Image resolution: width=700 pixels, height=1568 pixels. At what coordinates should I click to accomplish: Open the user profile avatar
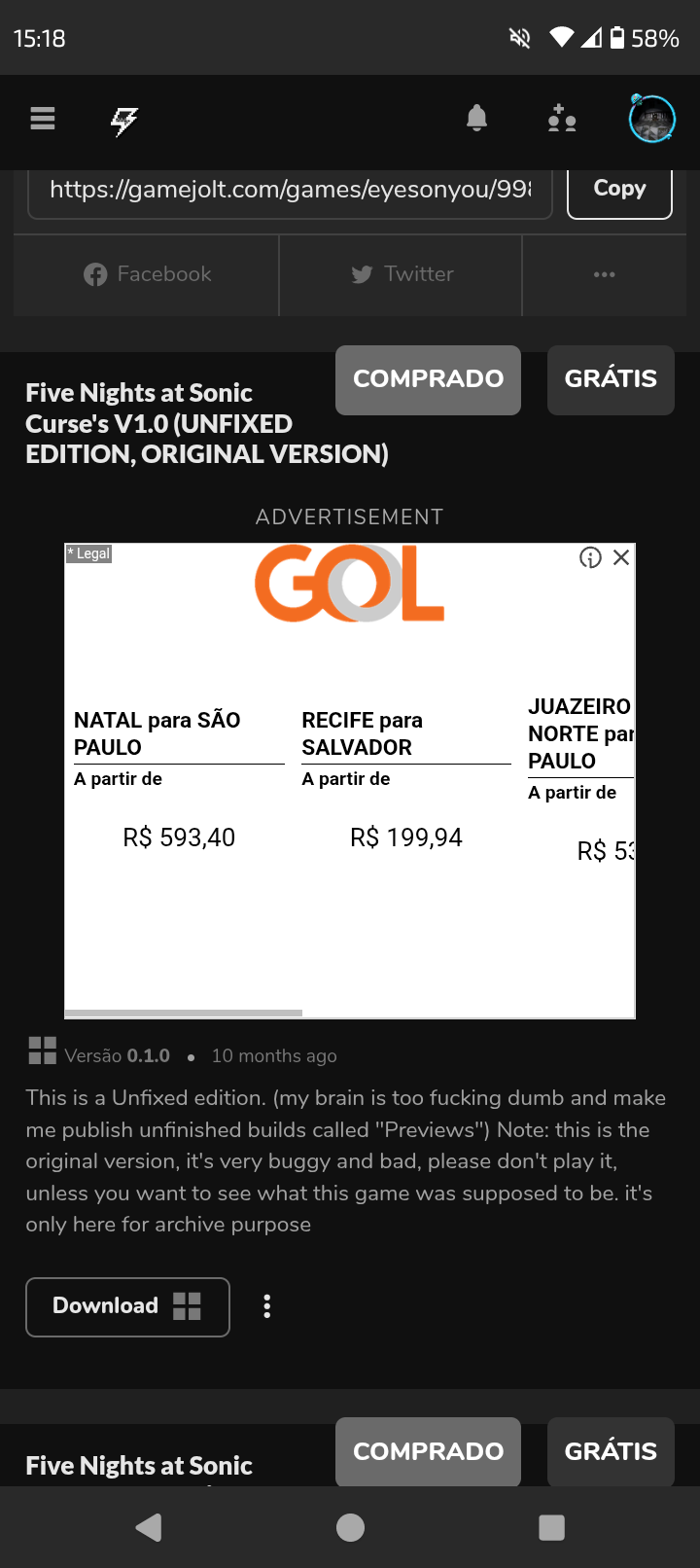[651, 119]
